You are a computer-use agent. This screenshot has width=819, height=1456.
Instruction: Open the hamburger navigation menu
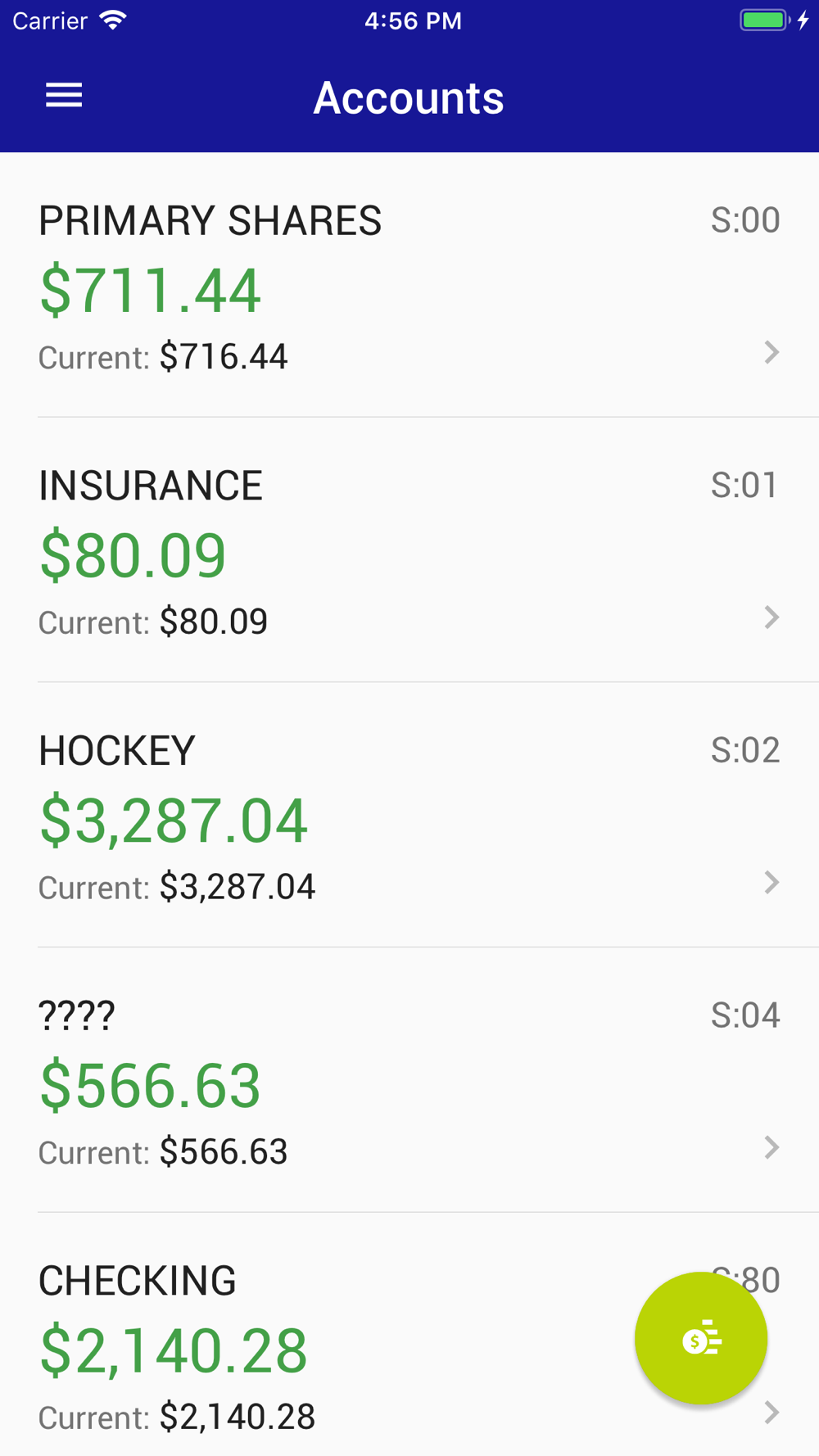(x=64, y=96)
